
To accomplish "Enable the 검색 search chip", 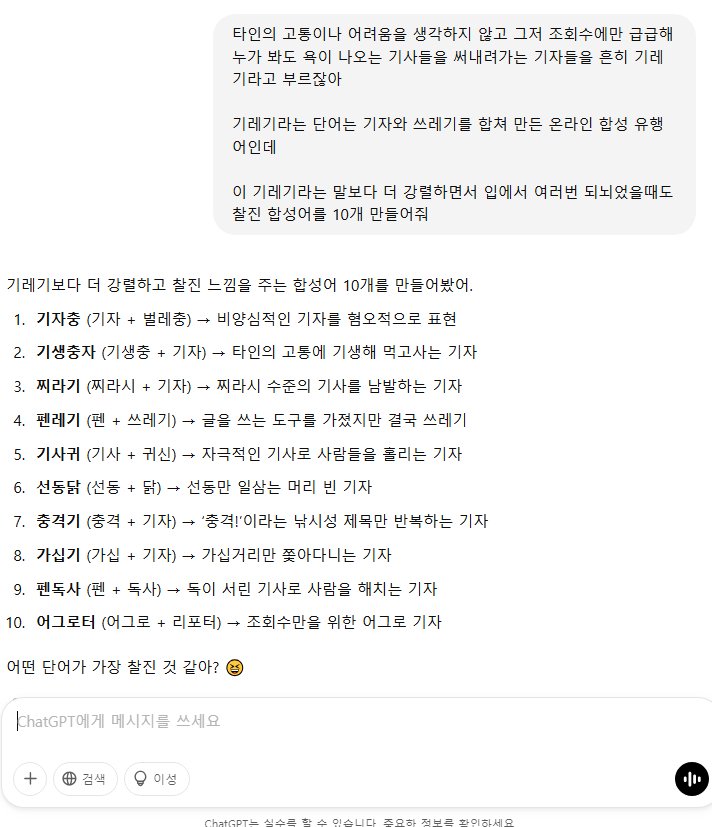I will (85, 778).
